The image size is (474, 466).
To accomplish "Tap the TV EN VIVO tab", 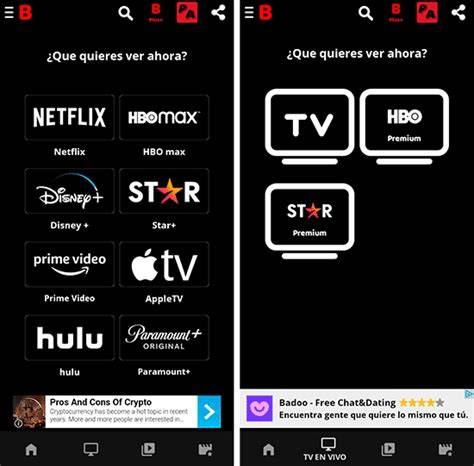I will coord(325,449).
